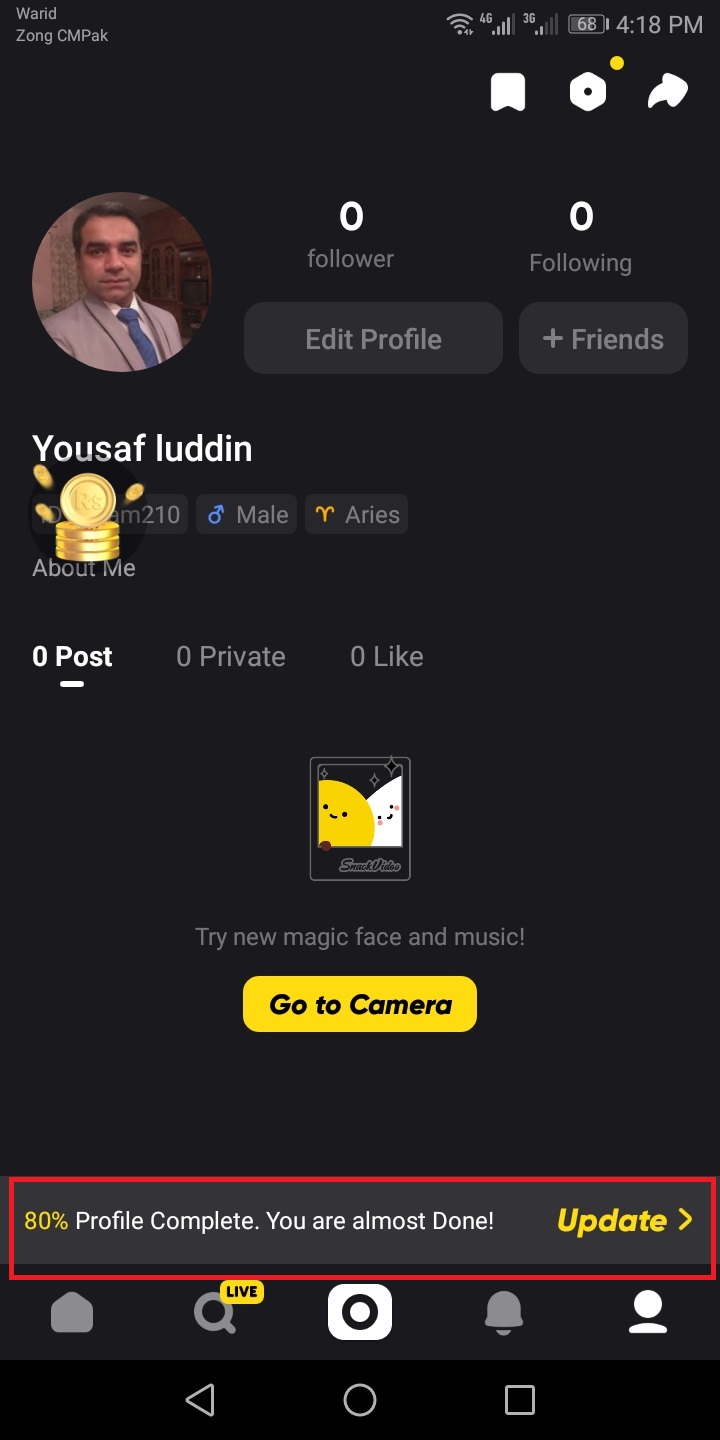Open the hexagon settings icon
The image size is (720, 1440).
coord(588,93)
